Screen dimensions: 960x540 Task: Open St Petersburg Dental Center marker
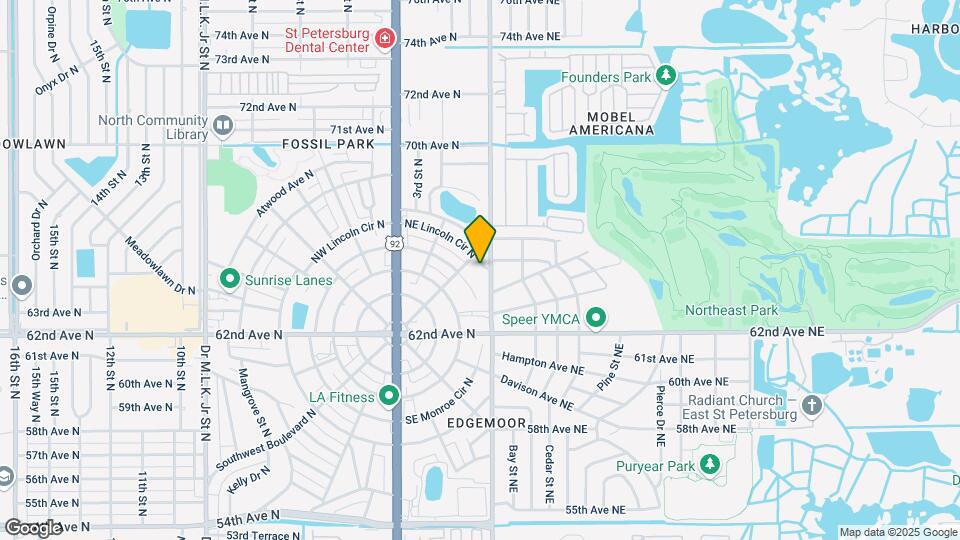pyautogui.click(x=385, y=39)
